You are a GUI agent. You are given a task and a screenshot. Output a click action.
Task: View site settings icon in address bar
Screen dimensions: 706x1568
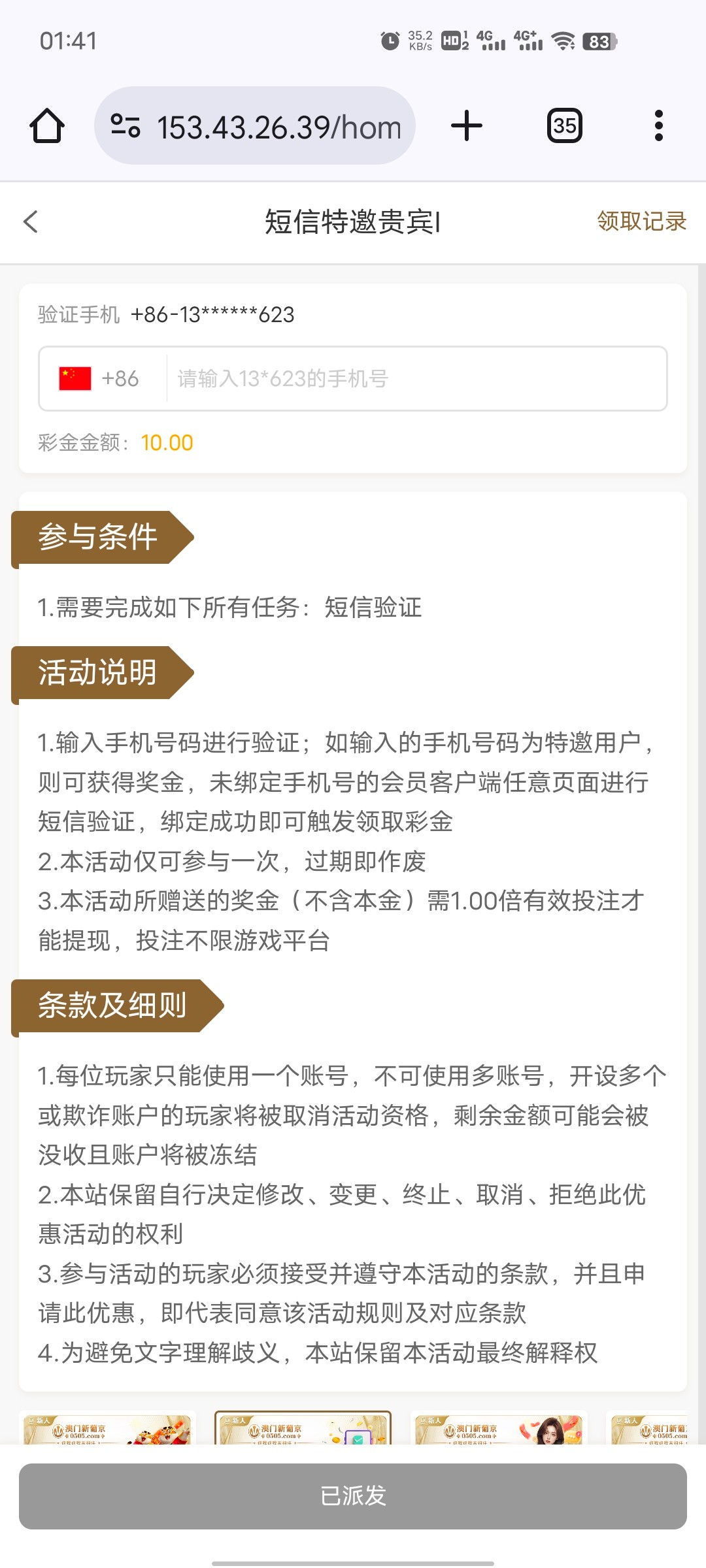[126, 125]
